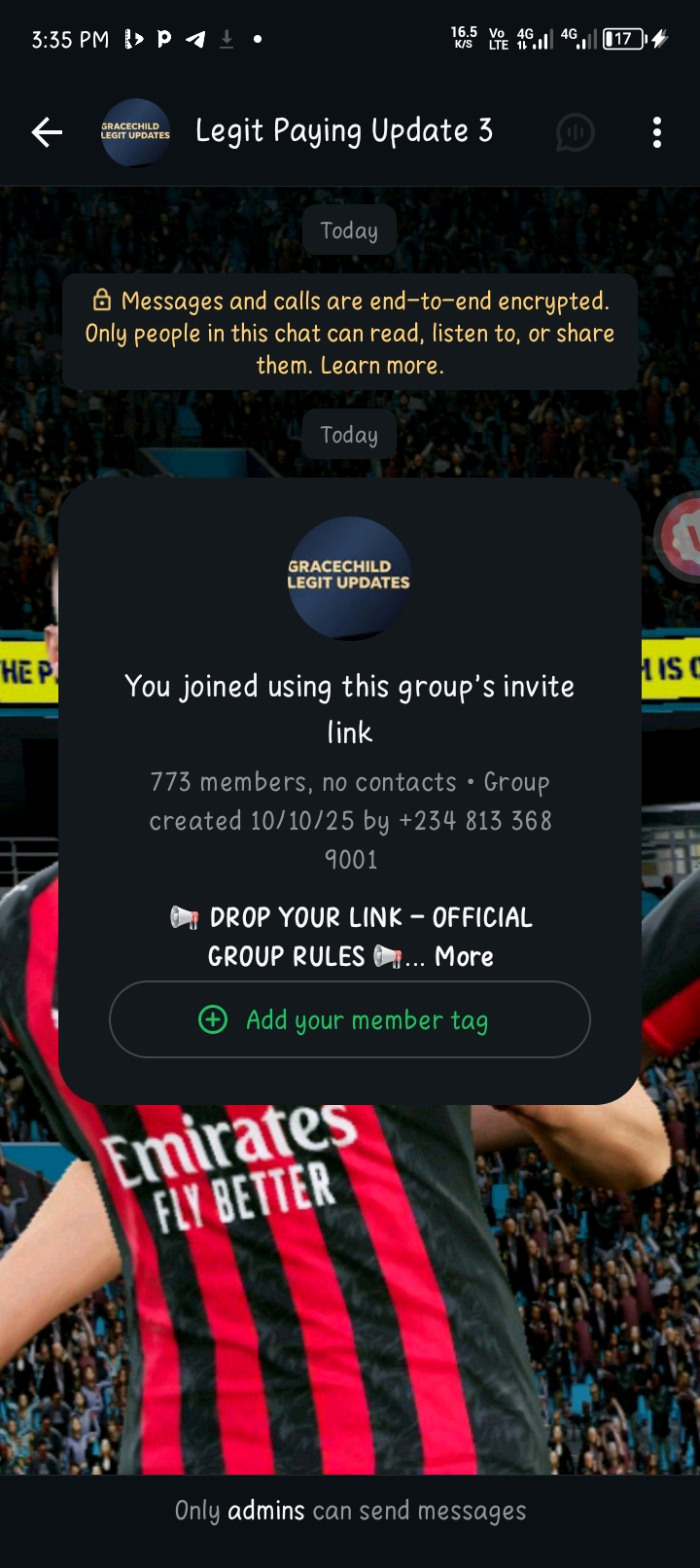Go back to the chats list

tap(46, 132)
